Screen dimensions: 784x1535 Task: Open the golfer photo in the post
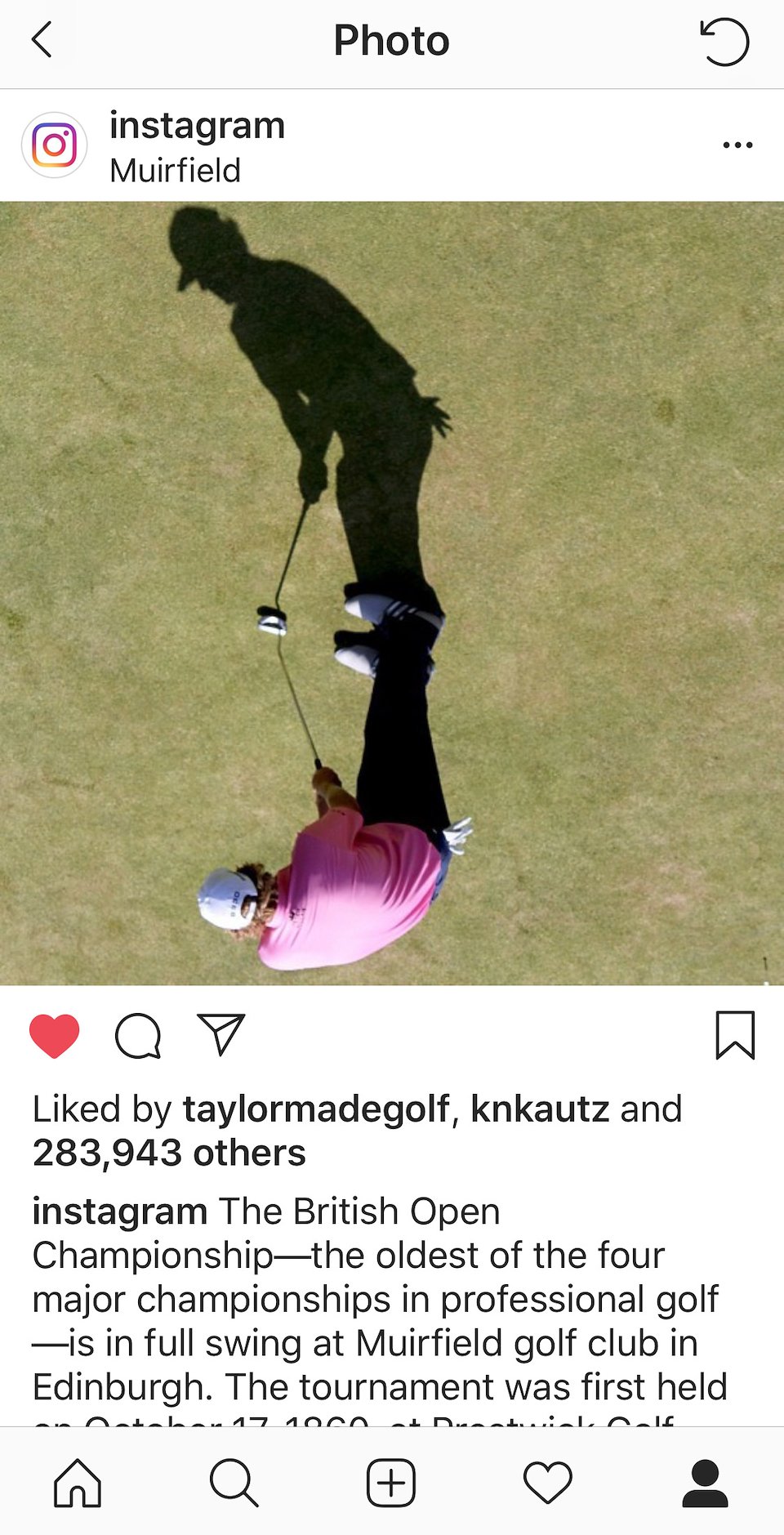pyautogui.click(x=392, y=594)
